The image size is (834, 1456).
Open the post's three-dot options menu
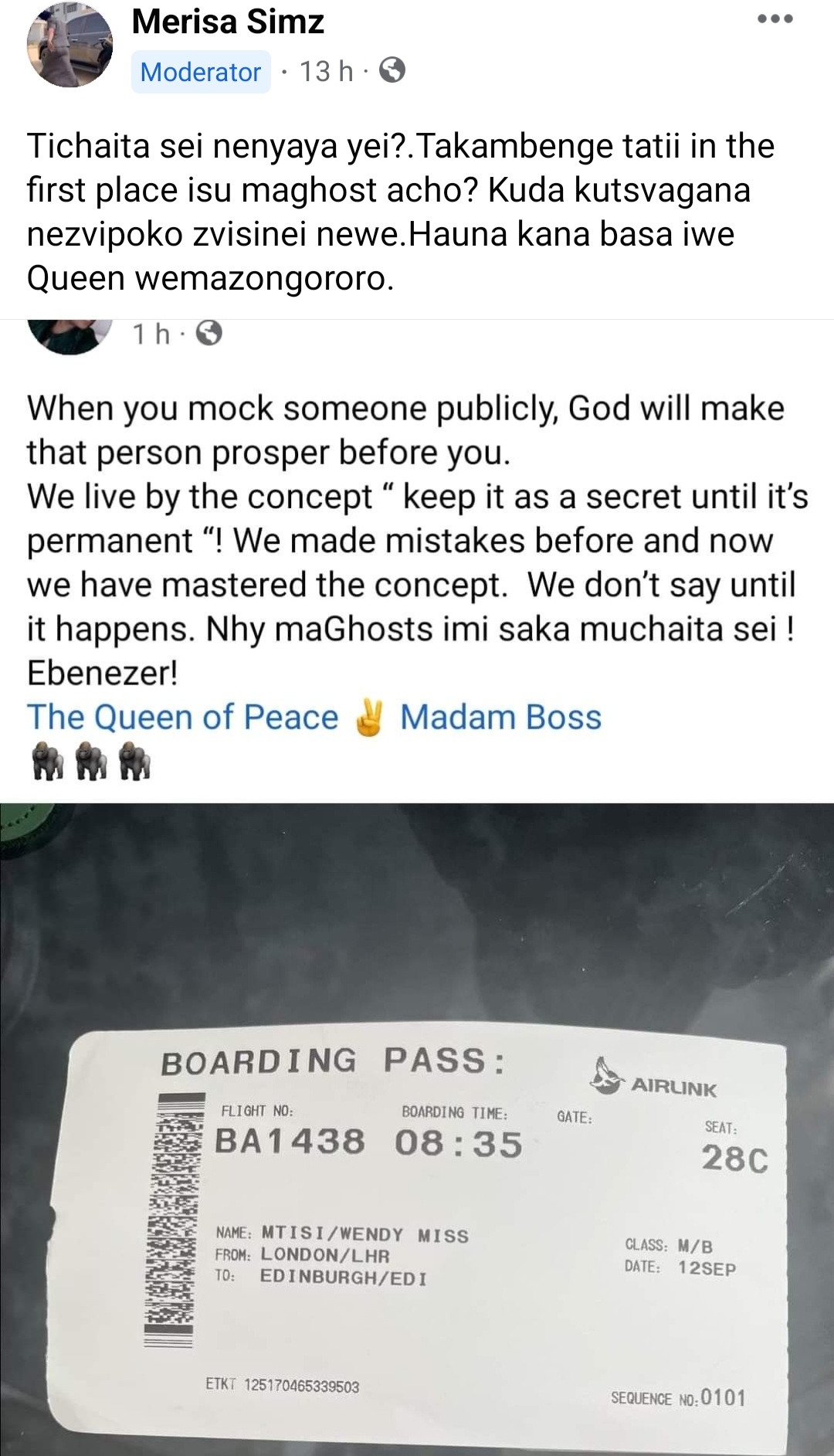[775, 19]
